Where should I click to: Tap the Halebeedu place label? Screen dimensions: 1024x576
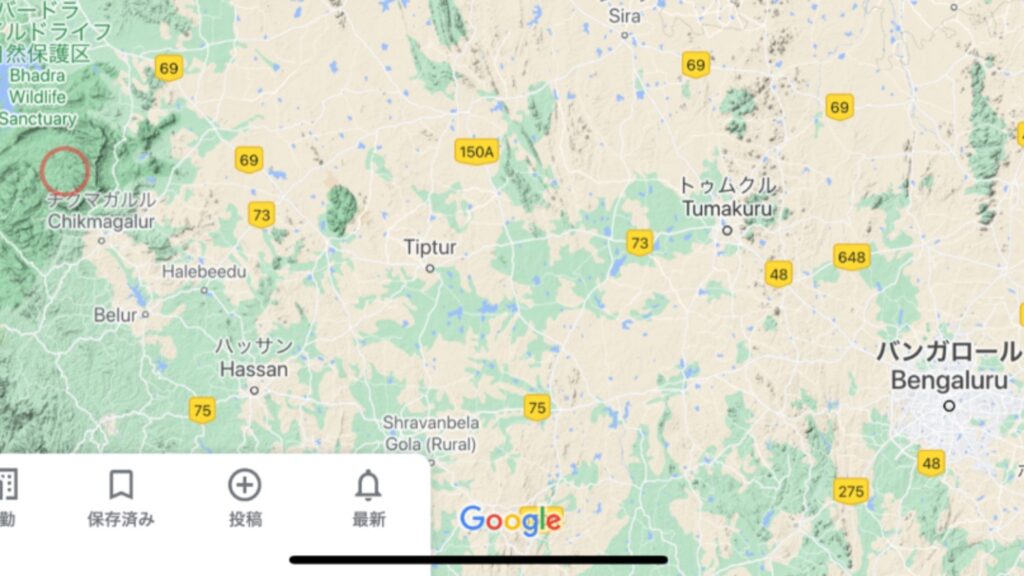[x=201, y=271]
